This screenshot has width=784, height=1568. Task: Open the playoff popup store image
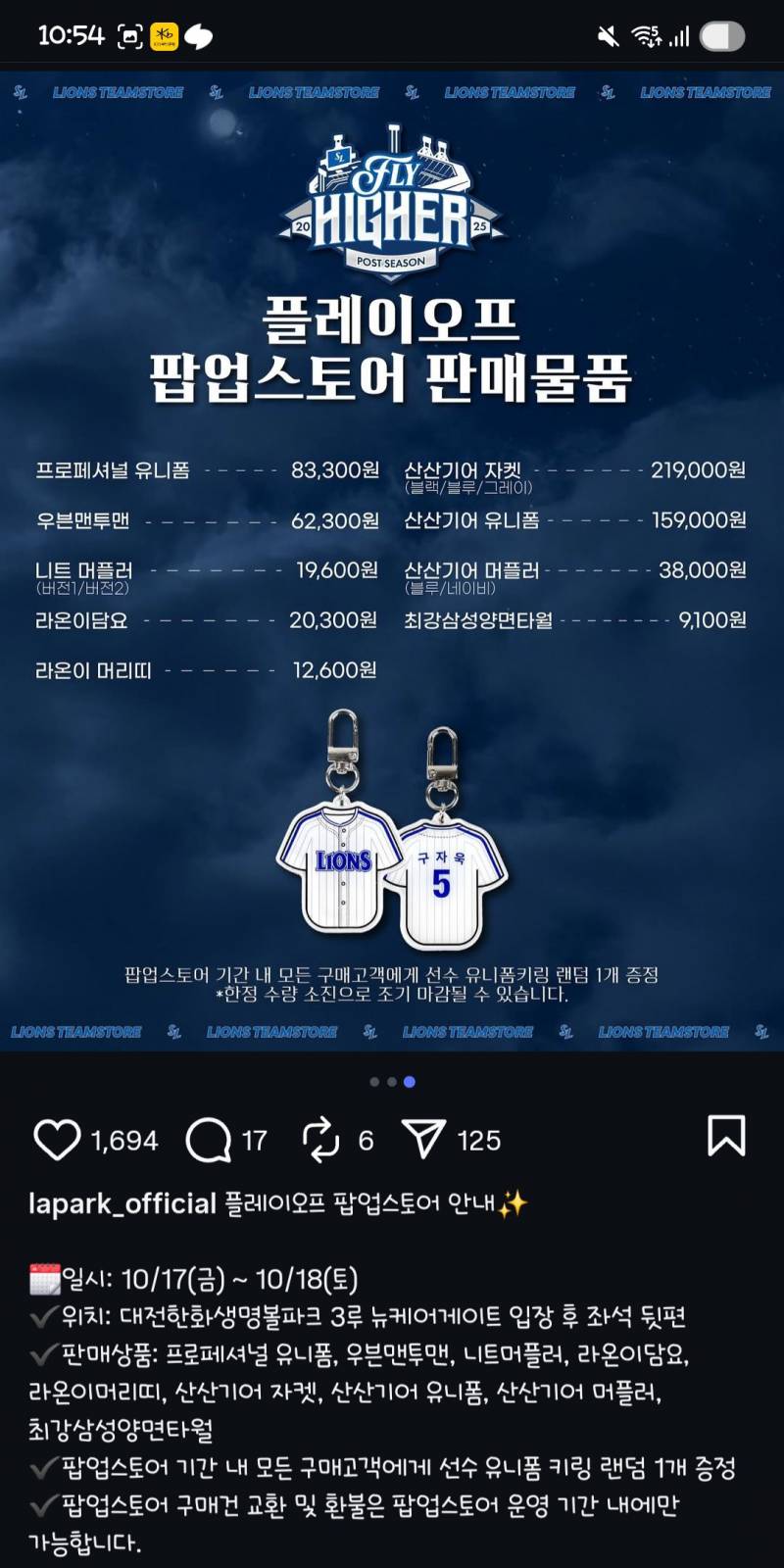point(392,561)
